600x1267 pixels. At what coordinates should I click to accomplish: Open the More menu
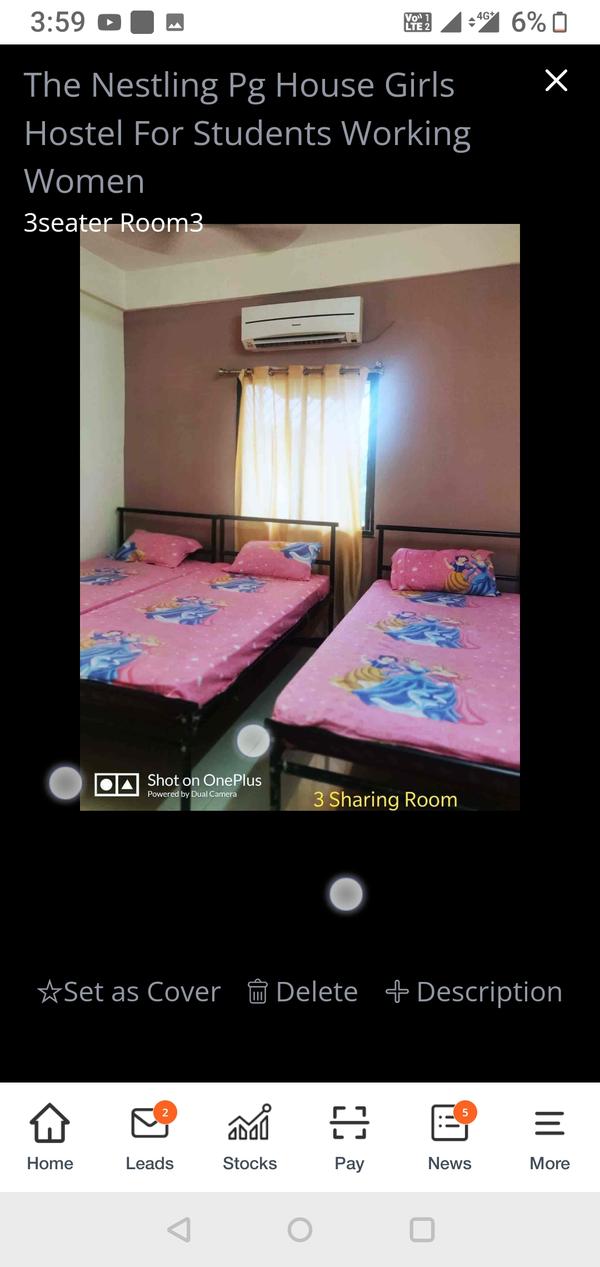click(x=549, y=1138)
